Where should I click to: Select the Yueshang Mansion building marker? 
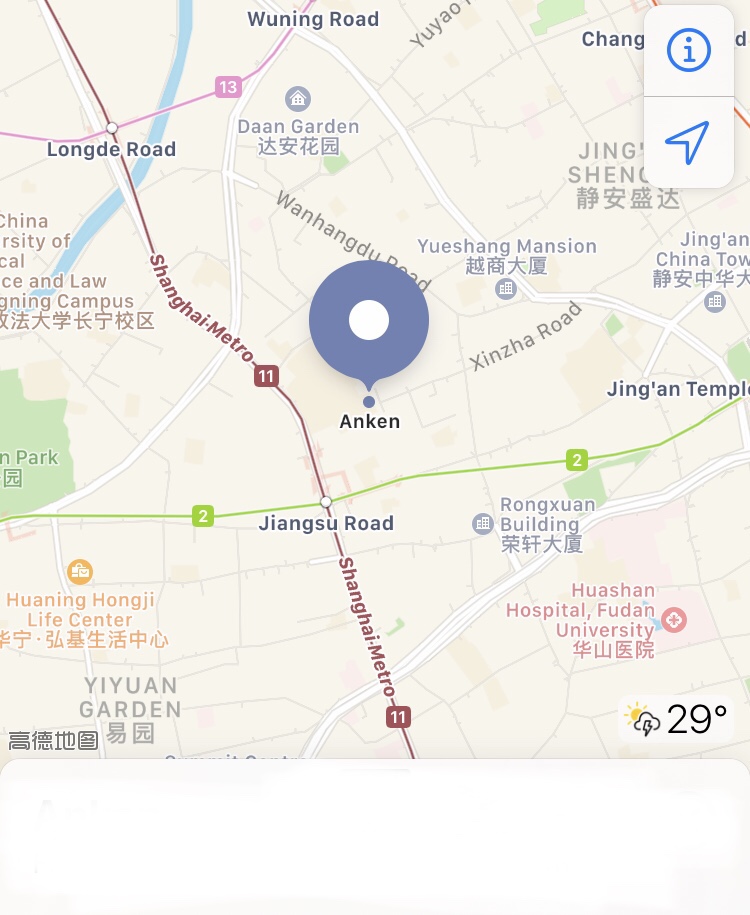point(506,288)
